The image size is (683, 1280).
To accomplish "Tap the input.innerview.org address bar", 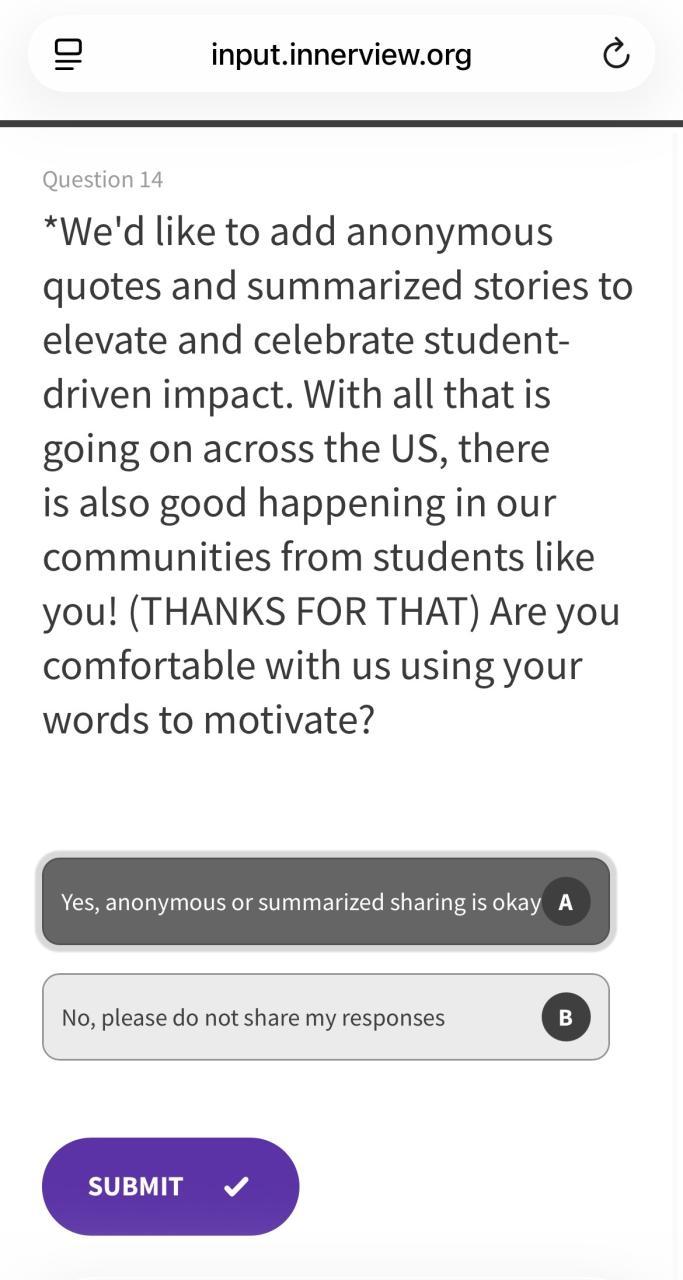I will 341,55.
